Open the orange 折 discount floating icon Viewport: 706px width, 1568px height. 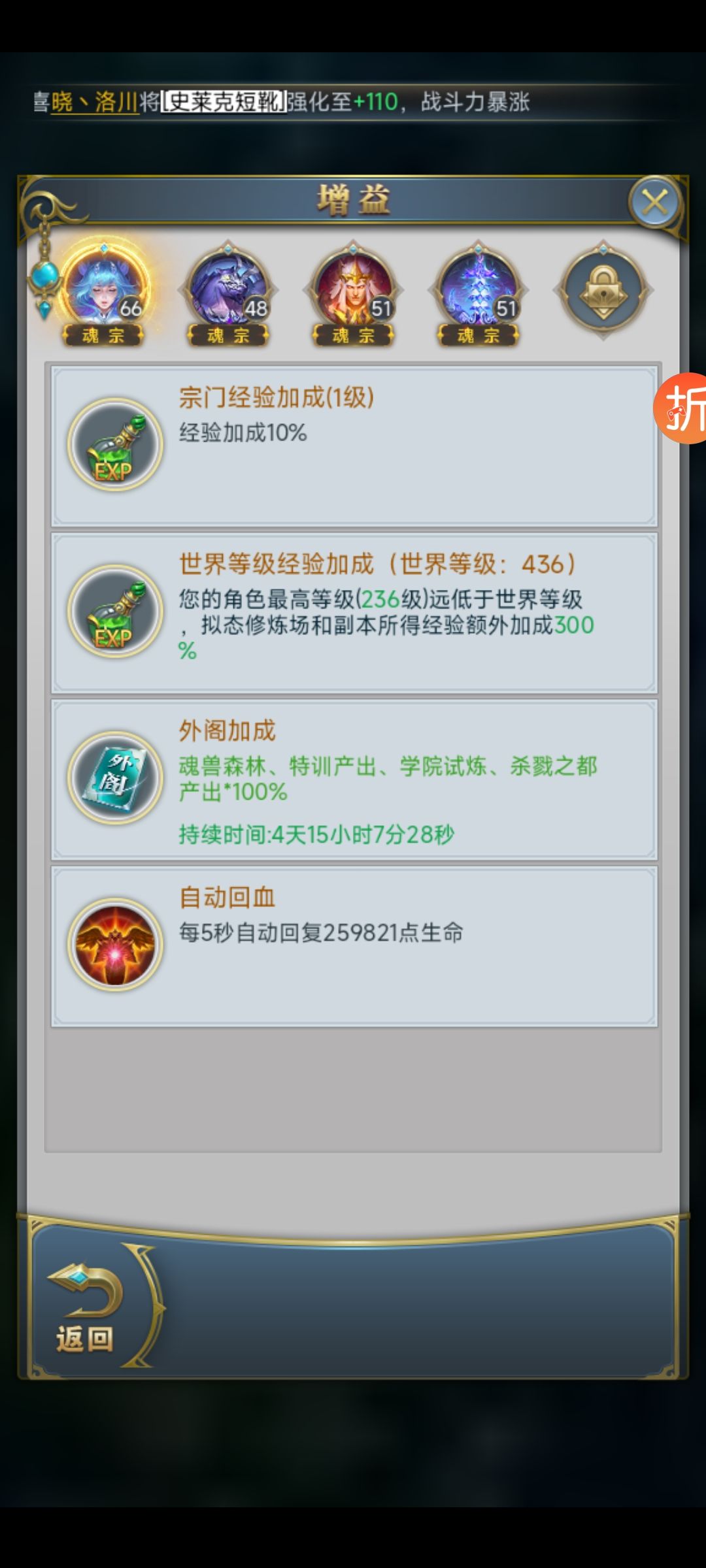pyautogui.click(x=682, y=408)
